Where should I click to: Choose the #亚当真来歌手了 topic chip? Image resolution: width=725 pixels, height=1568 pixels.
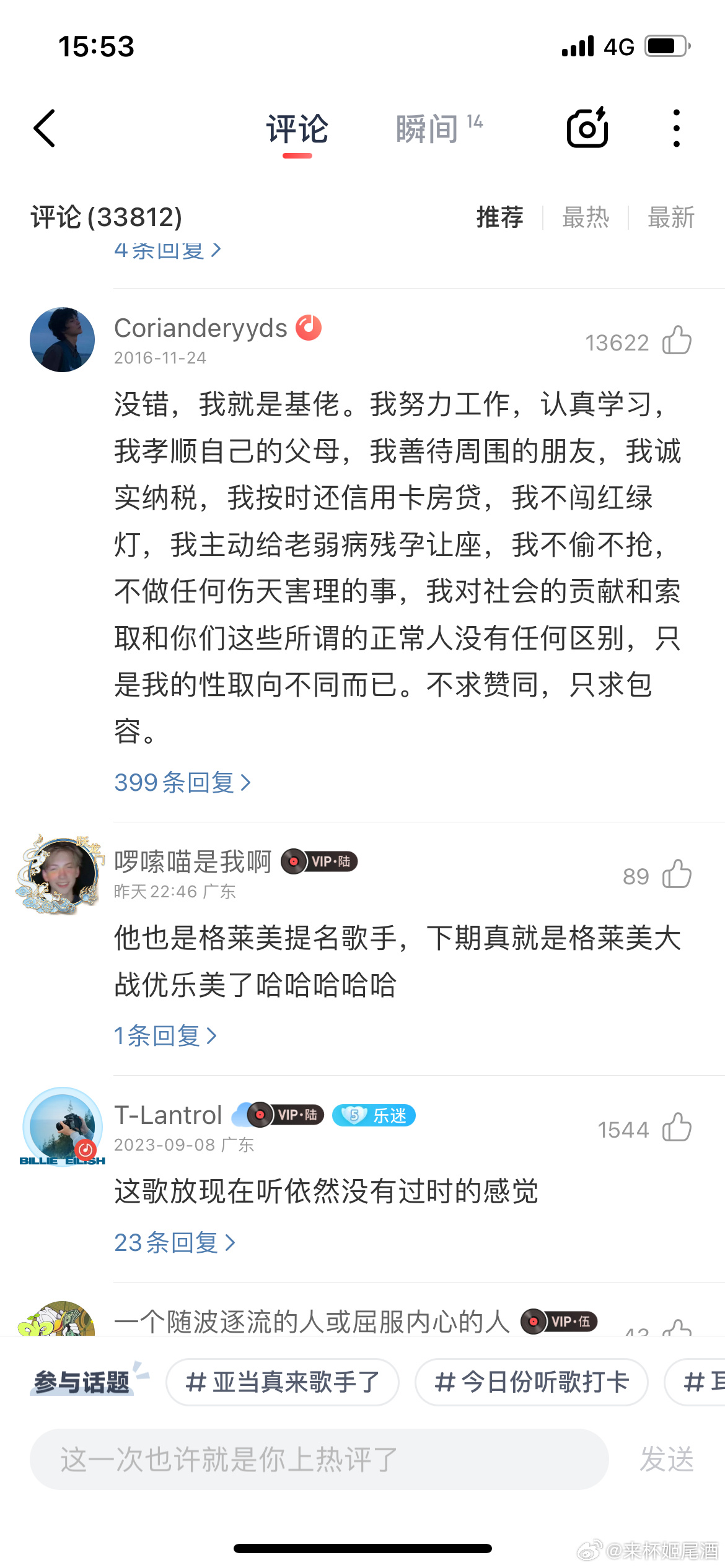click(283, 1382)
